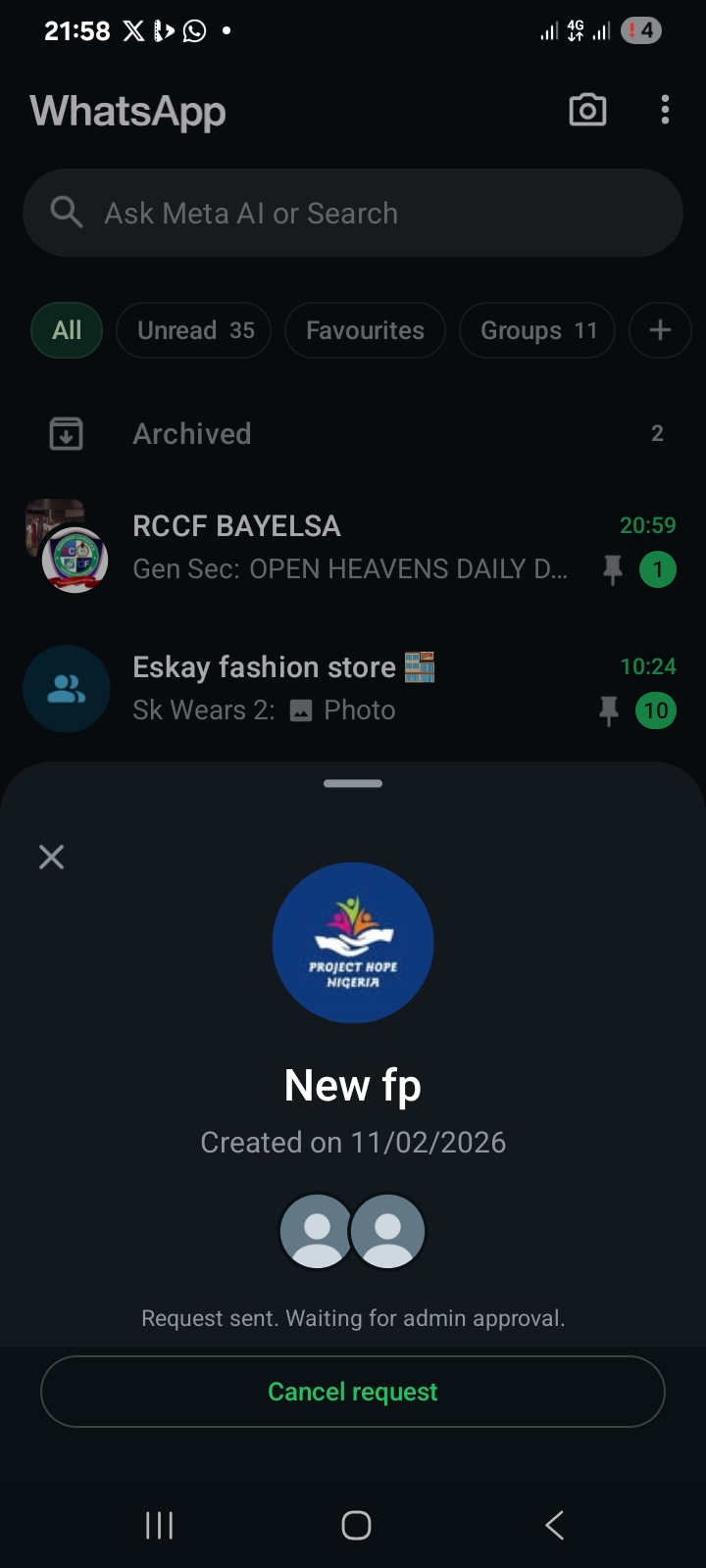
Task: Close the New fp group sheet
Action: 51,857
